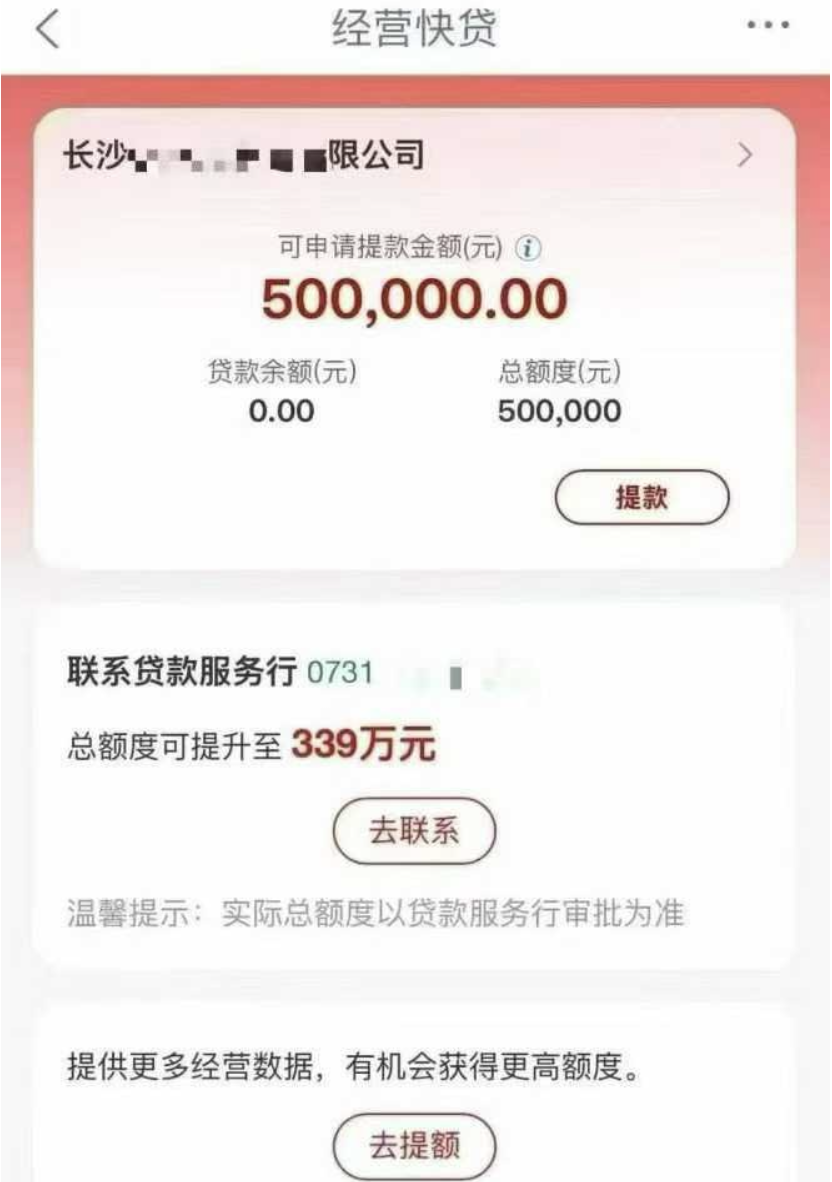Open the company details chevron
This screenshot has height=1182, width=832.
pos(744,155)
